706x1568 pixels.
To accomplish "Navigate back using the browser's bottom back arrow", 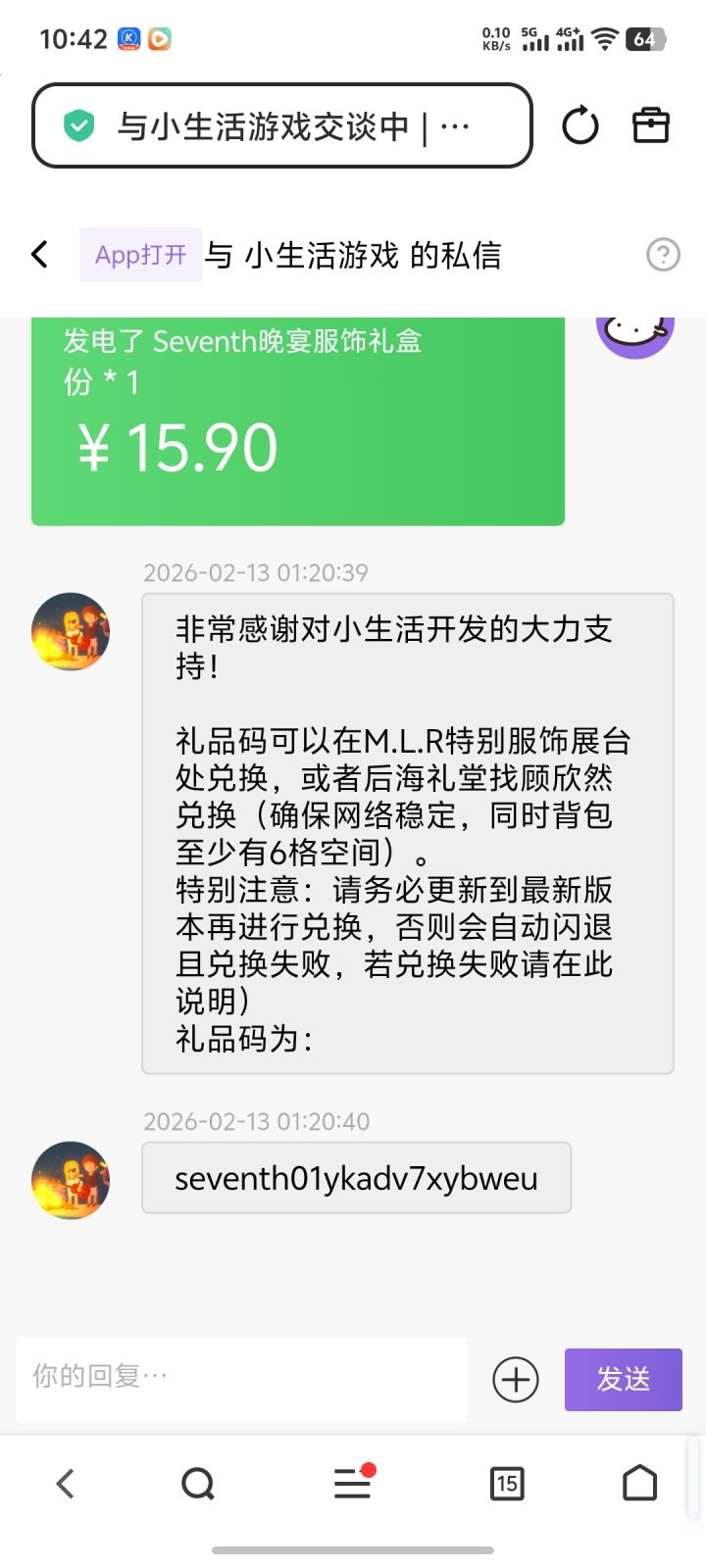I will tap(66, 1484).
